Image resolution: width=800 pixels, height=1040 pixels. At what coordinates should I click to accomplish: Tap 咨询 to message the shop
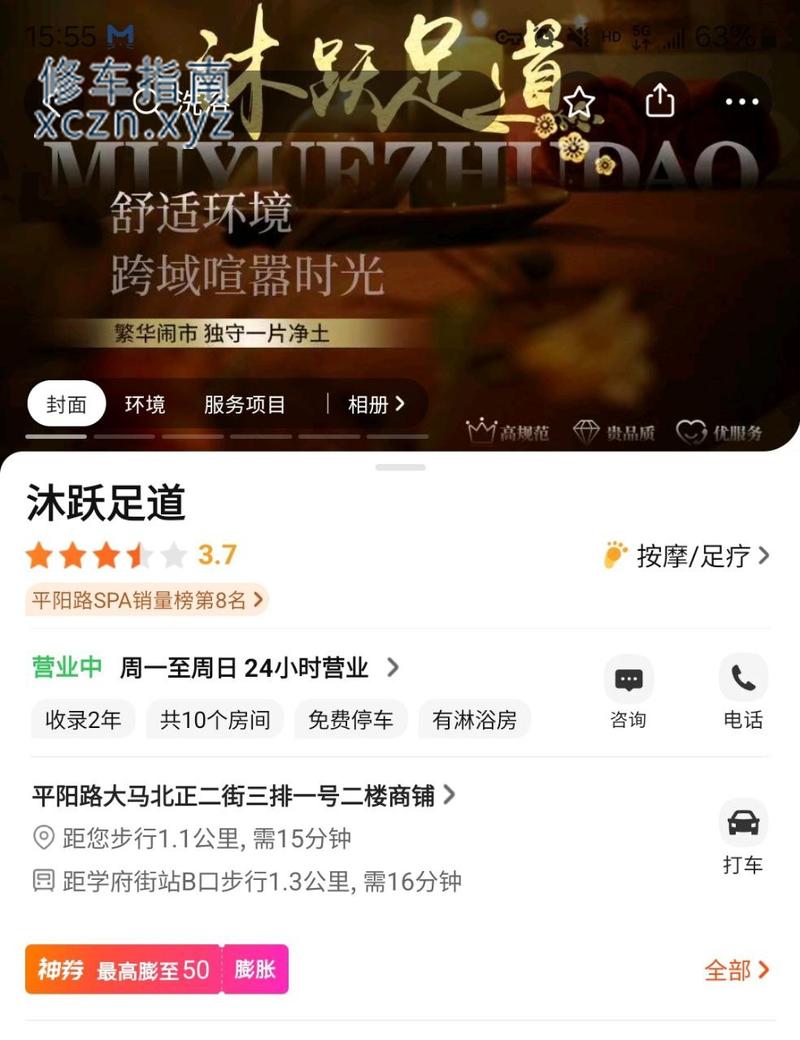point(628,692)
